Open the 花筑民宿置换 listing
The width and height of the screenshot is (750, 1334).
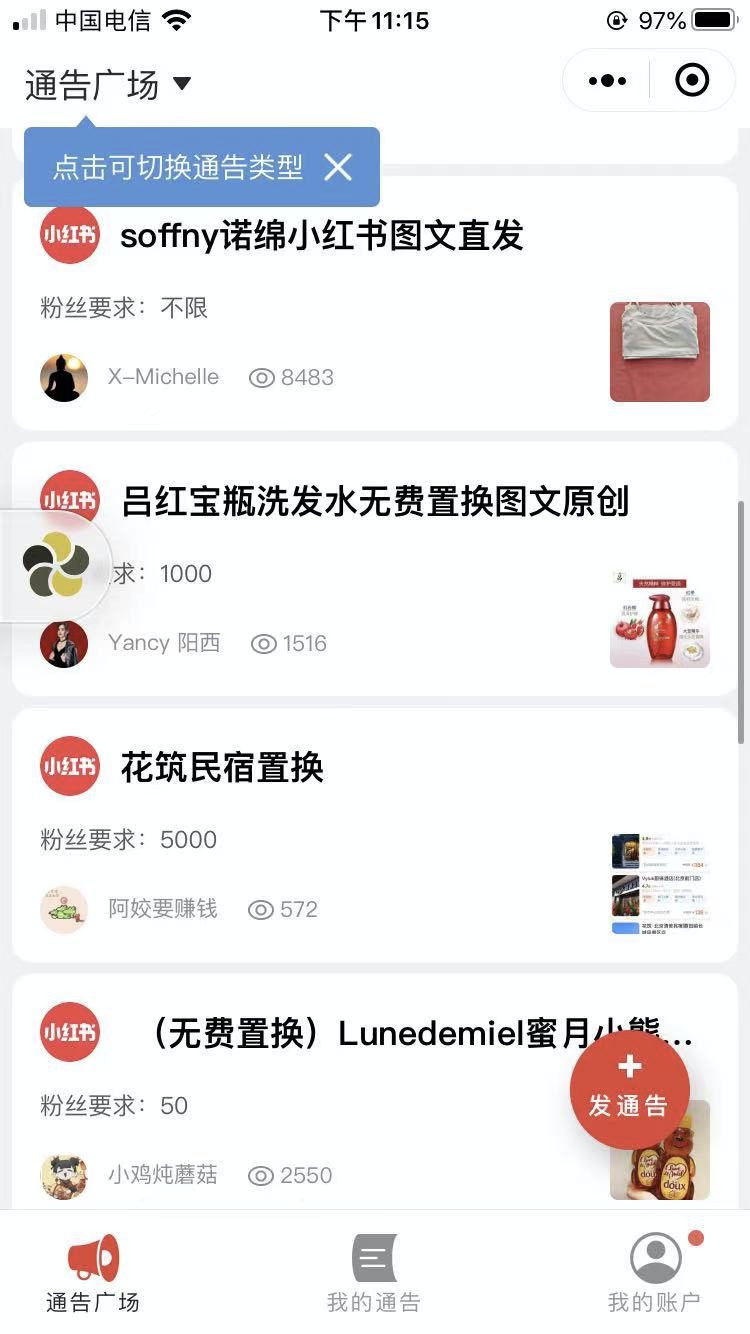pos(222,768)
